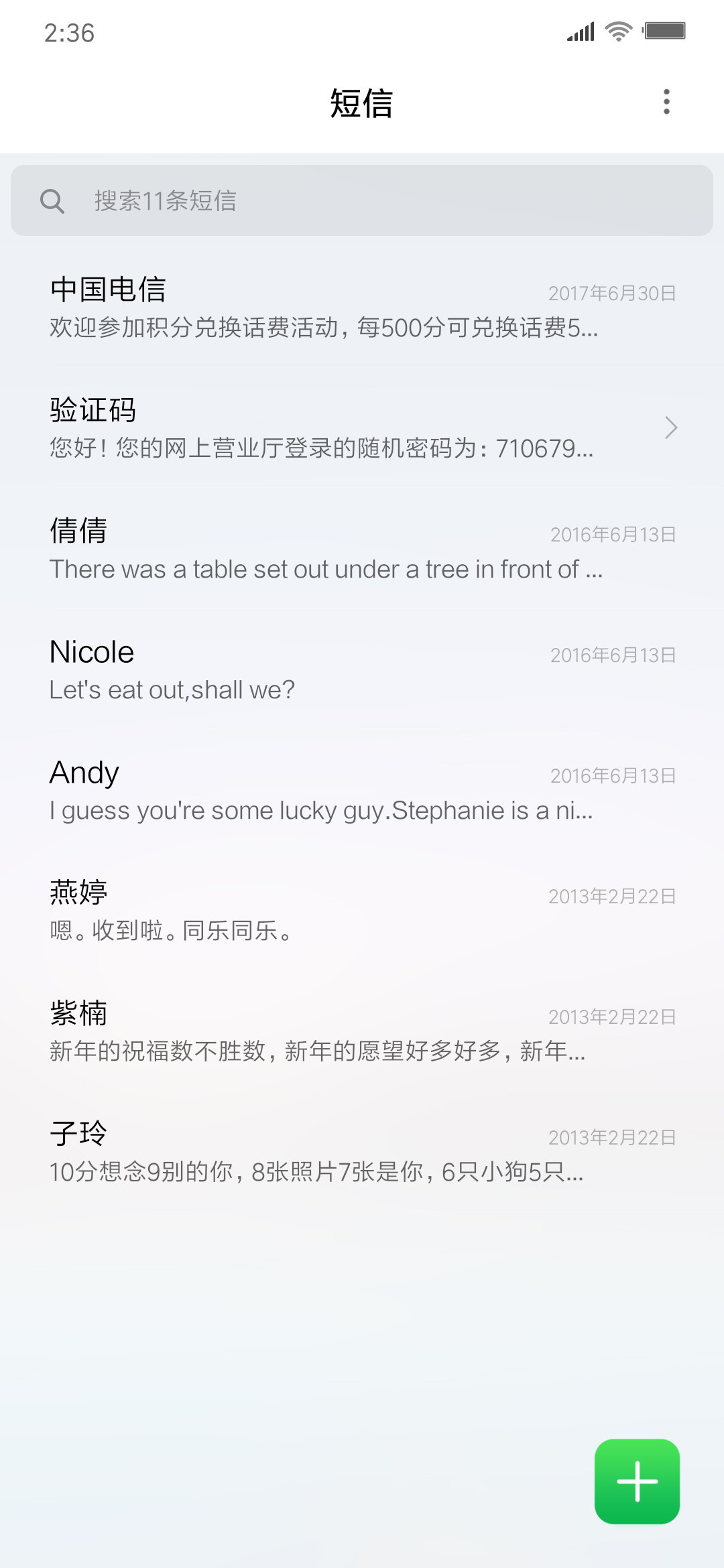The height and width of the screenshot is (1568, 724).
Task: Open the thread from 燕婷
Action: [x=362, y=911]
